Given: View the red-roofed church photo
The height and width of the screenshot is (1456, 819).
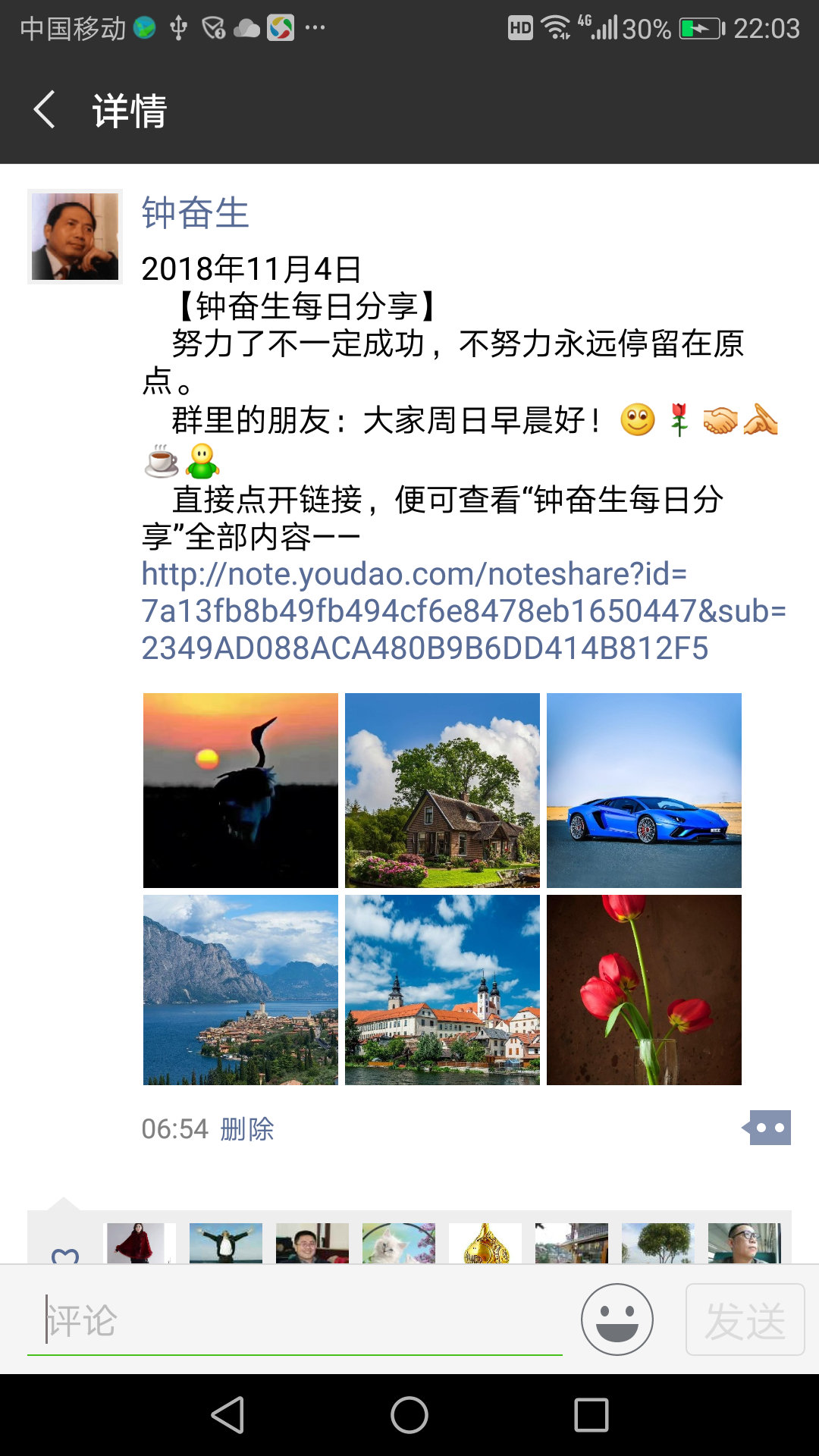Looking at the screenshot, I should coord(442,990).
